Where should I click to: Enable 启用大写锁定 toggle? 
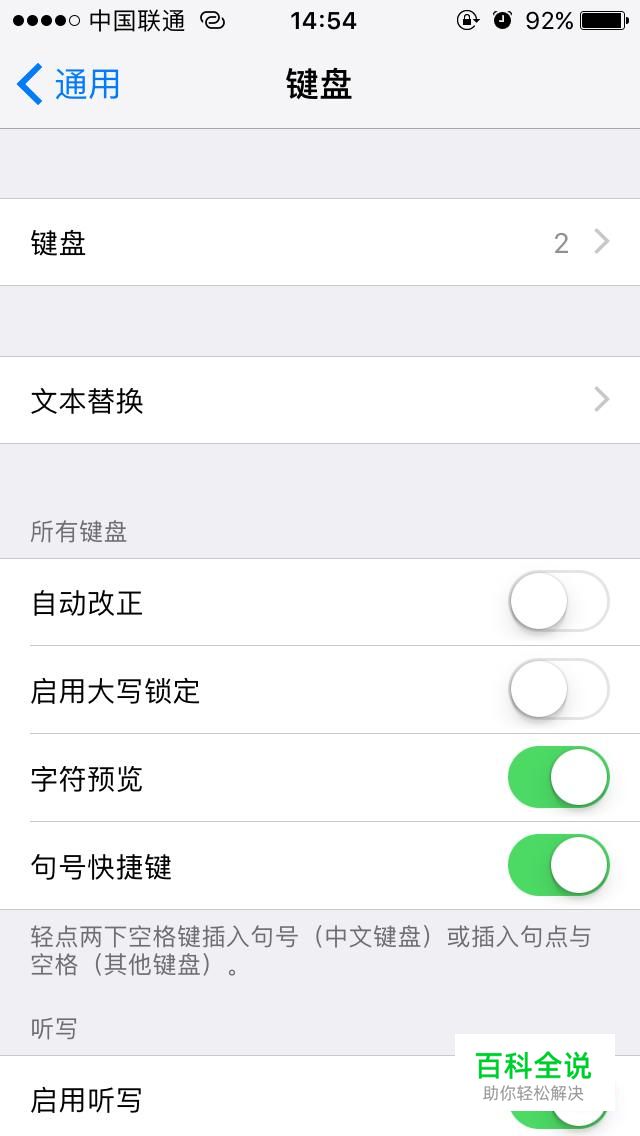tap(559, 689)
